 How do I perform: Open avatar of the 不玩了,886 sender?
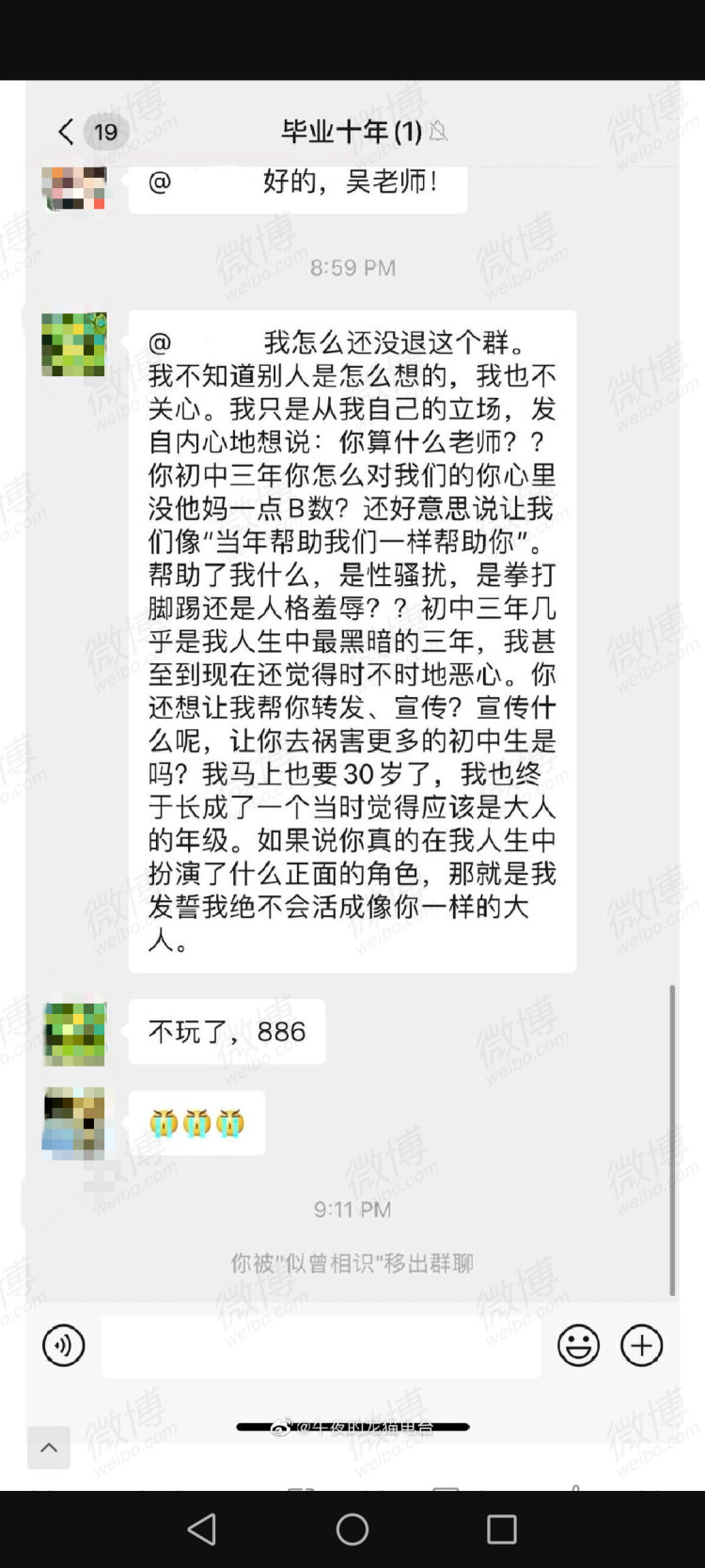(x=74, y=1034)
